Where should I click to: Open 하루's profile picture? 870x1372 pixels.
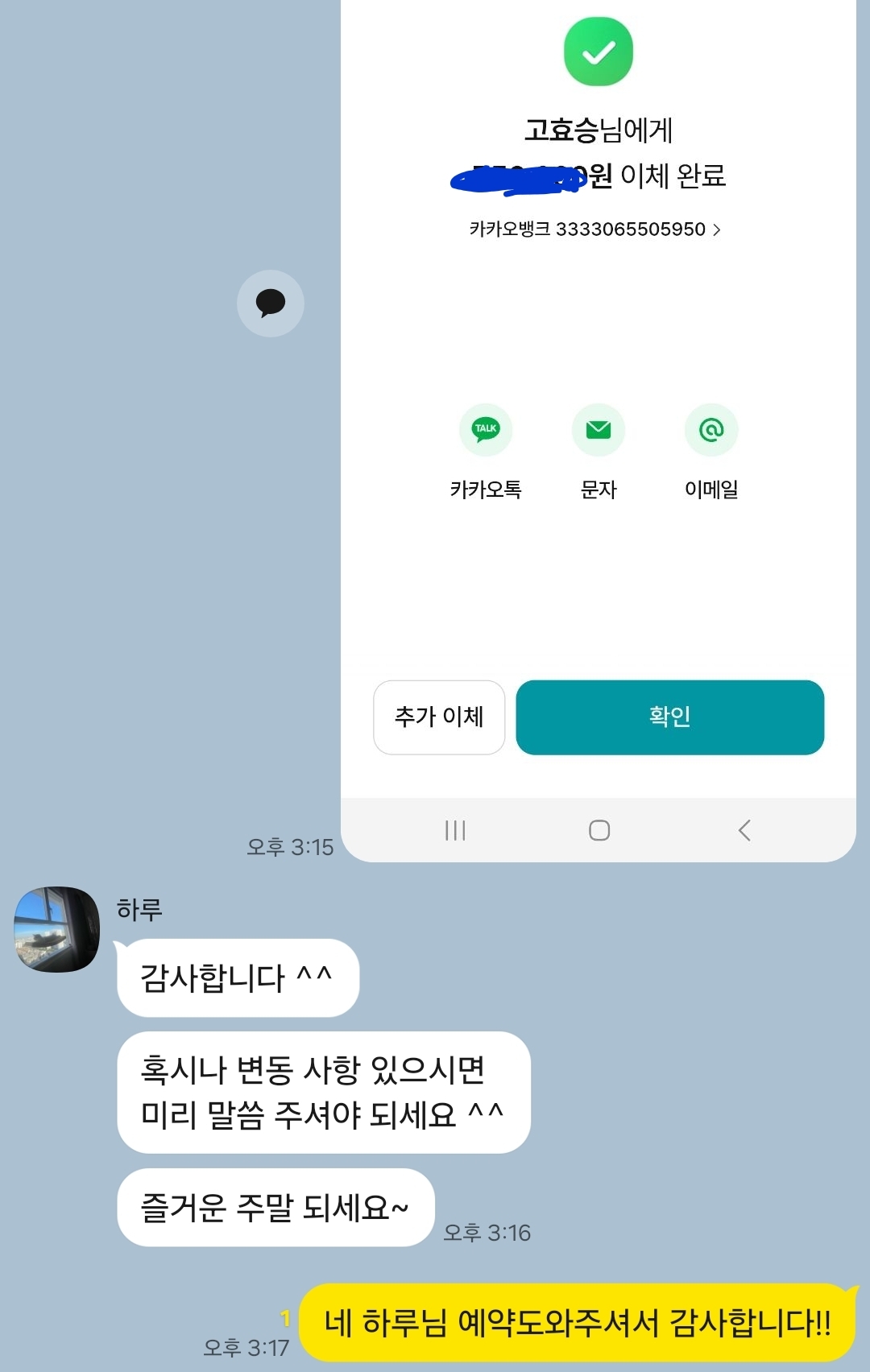click(x=57, y=929)
